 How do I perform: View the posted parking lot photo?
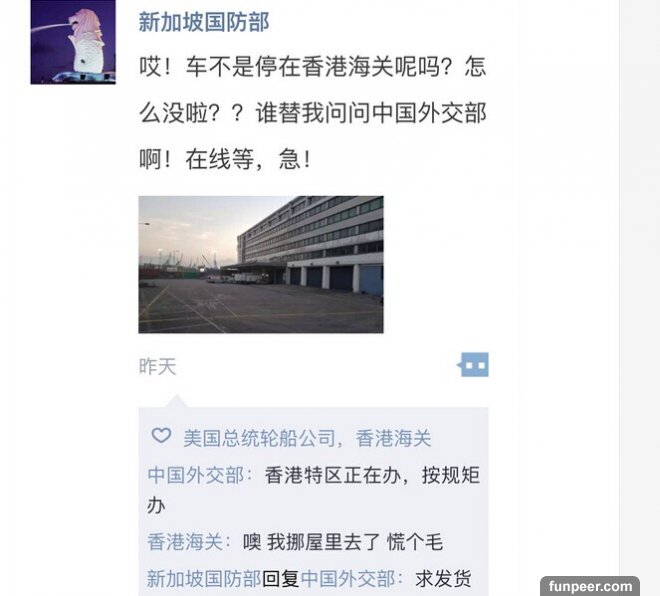point(260,264)
